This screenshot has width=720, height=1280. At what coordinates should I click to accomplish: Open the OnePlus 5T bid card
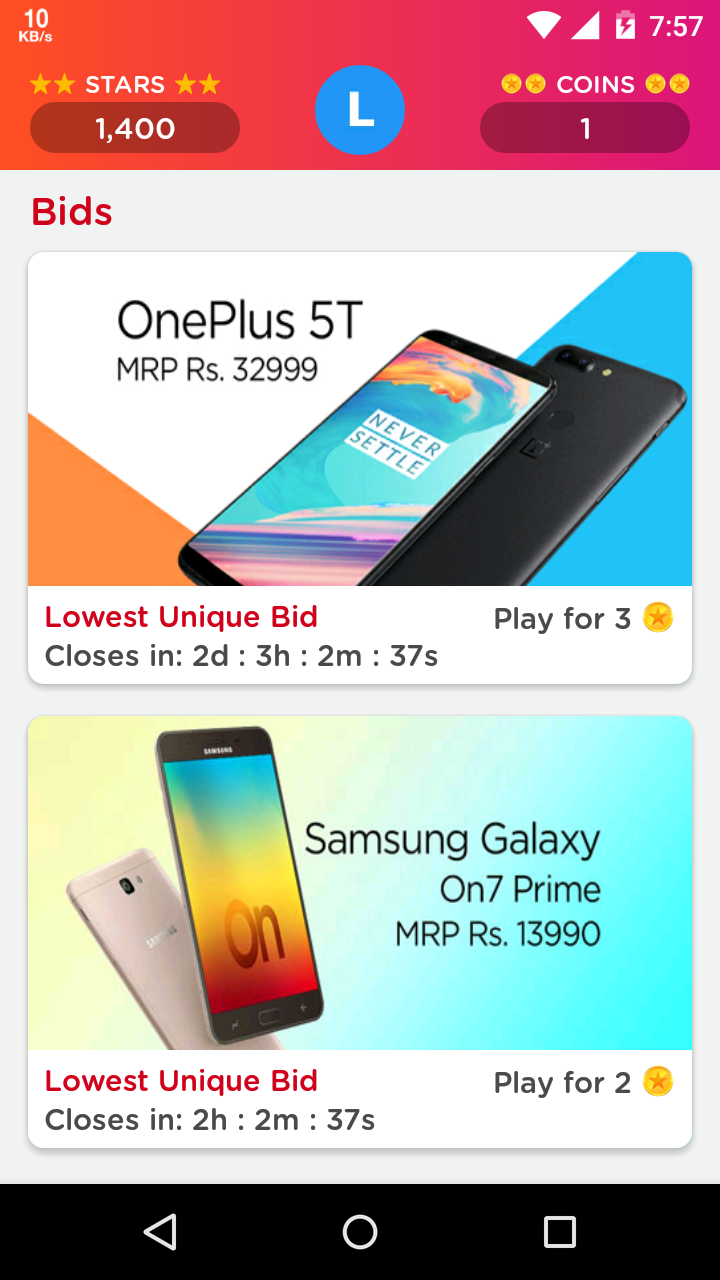point(360,419)
